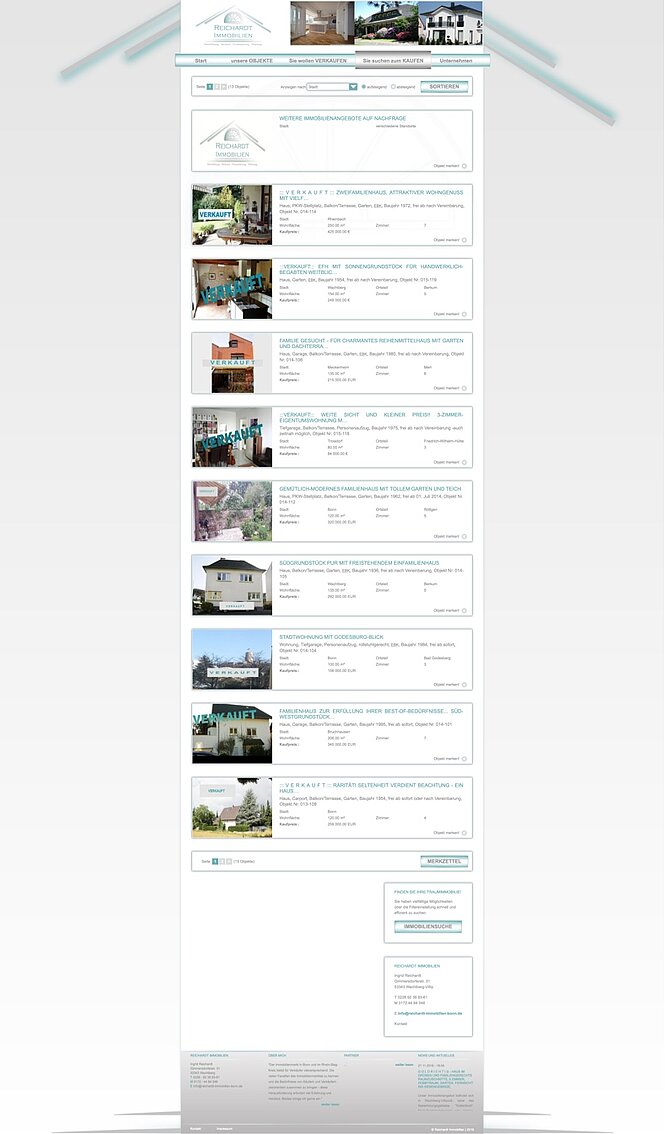The height and width of the screenshot is (1134, 665).
Task: Switch to Sie wollen VERKAUFEN
Action: tap(316, 61)
